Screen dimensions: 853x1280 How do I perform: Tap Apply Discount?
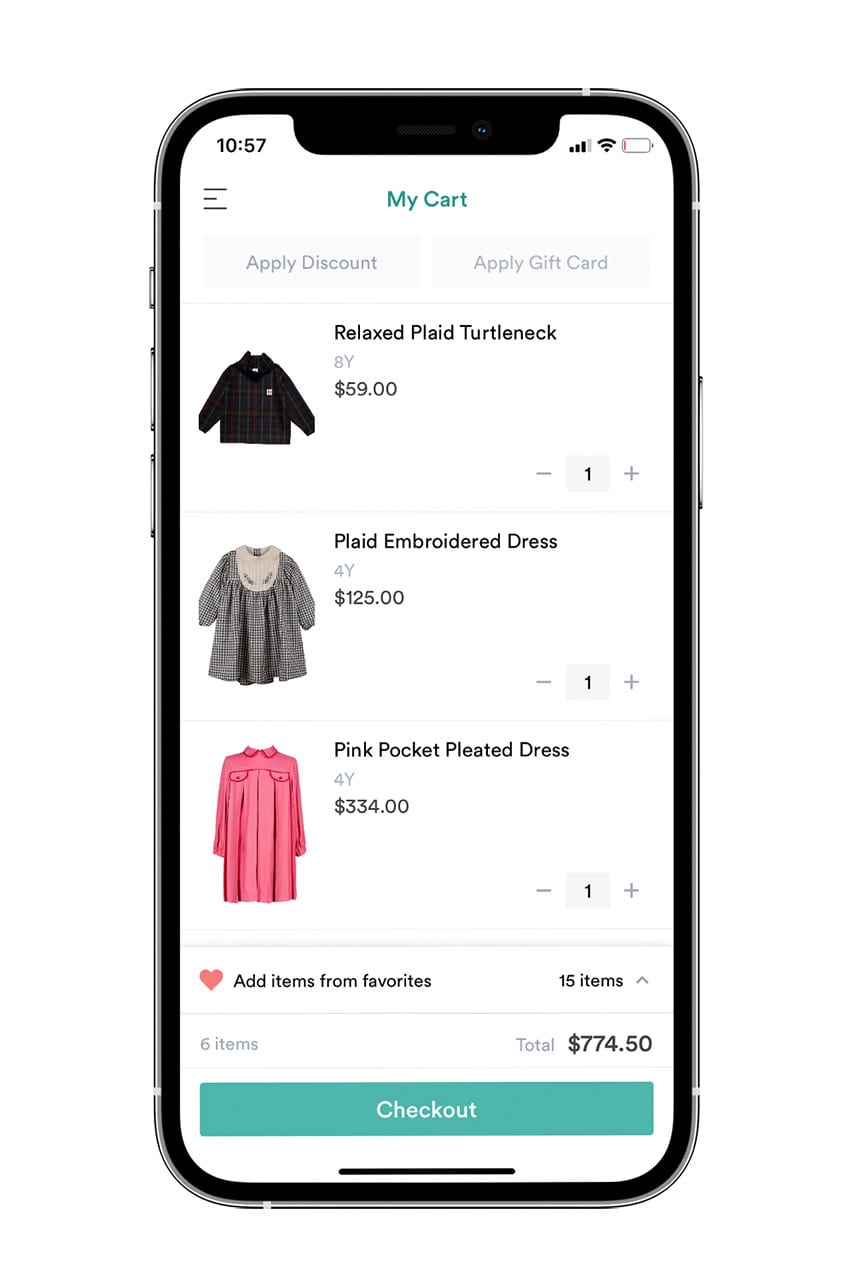pos(311,263)
